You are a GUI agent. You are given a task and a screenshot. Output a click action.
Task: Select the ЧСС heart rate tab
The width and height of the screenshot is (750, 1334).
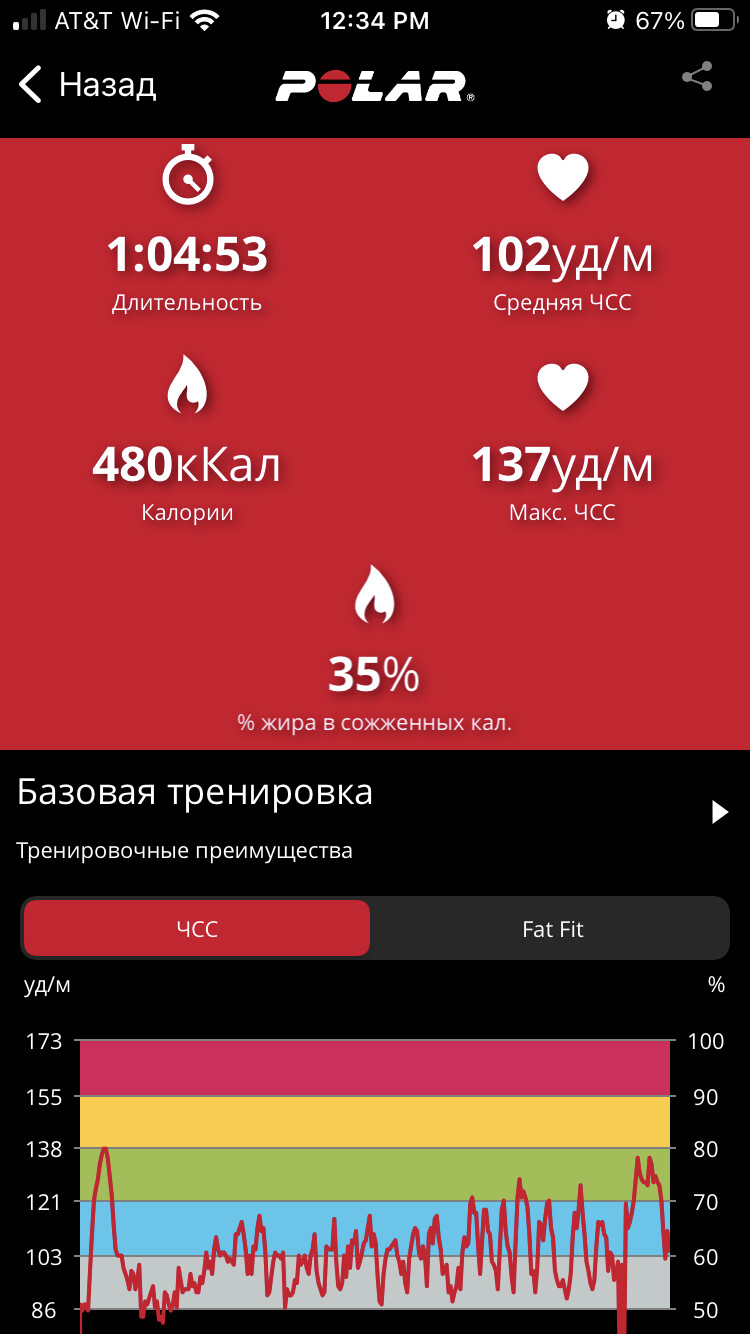pos(197,929)
